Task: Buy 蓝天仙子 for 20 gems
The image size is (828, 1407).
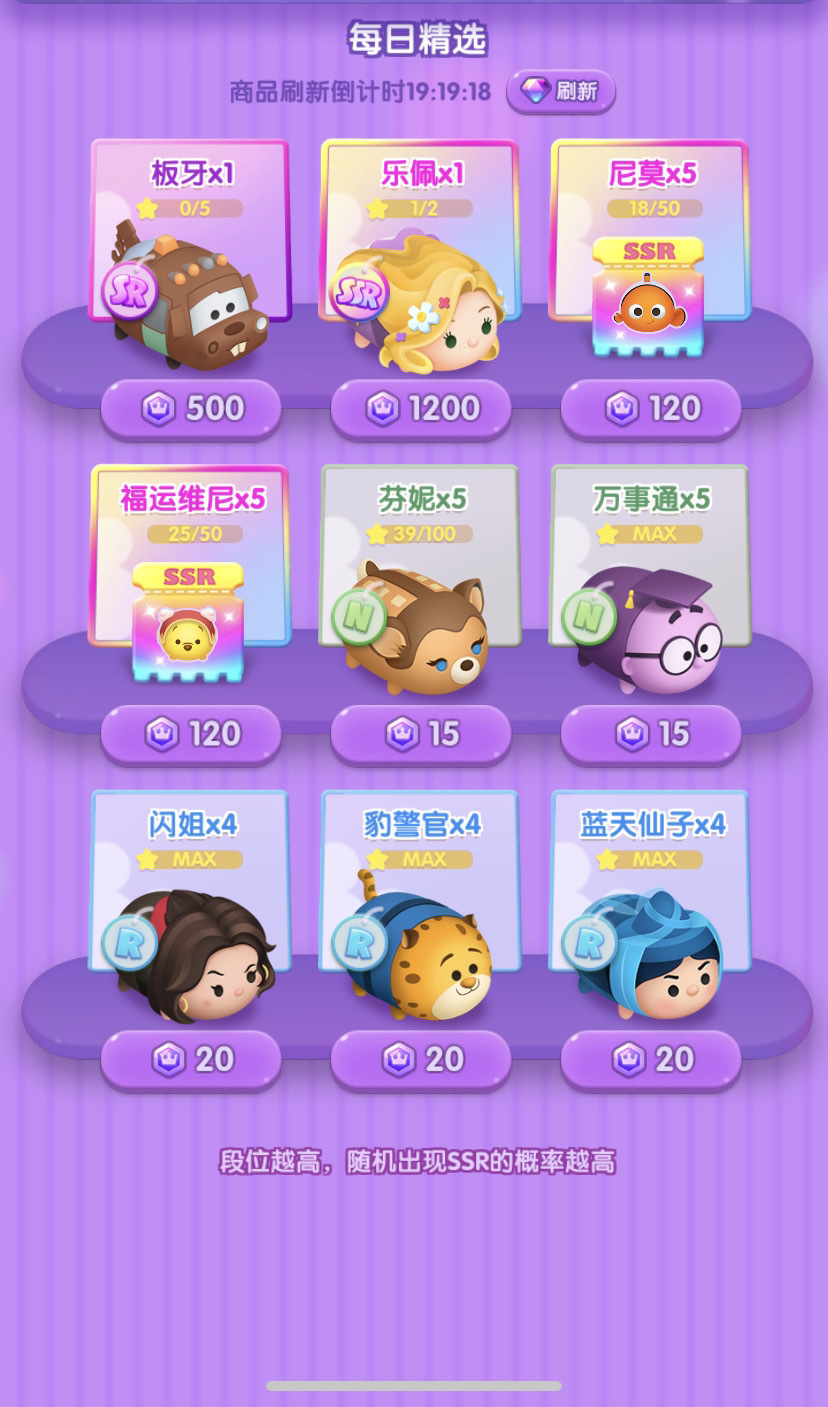Action: point(650,1058)
